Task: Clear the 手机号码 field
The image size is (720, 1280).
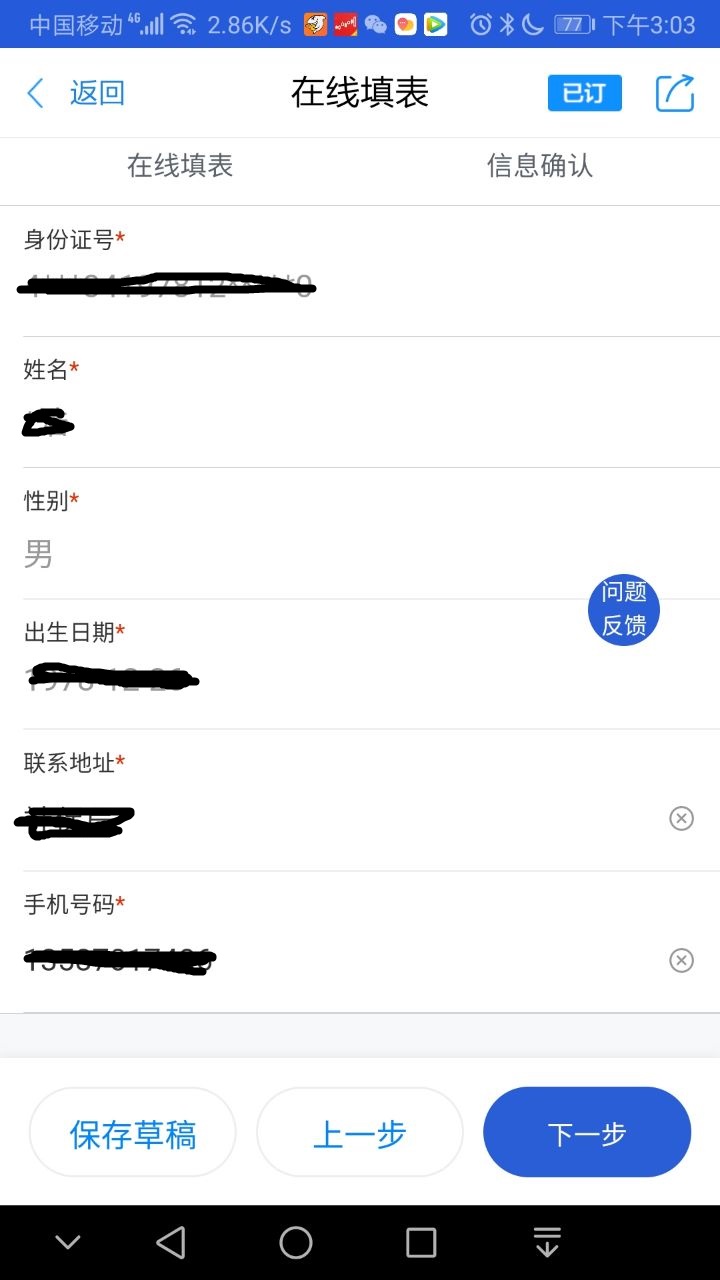Action: [681, 961]
